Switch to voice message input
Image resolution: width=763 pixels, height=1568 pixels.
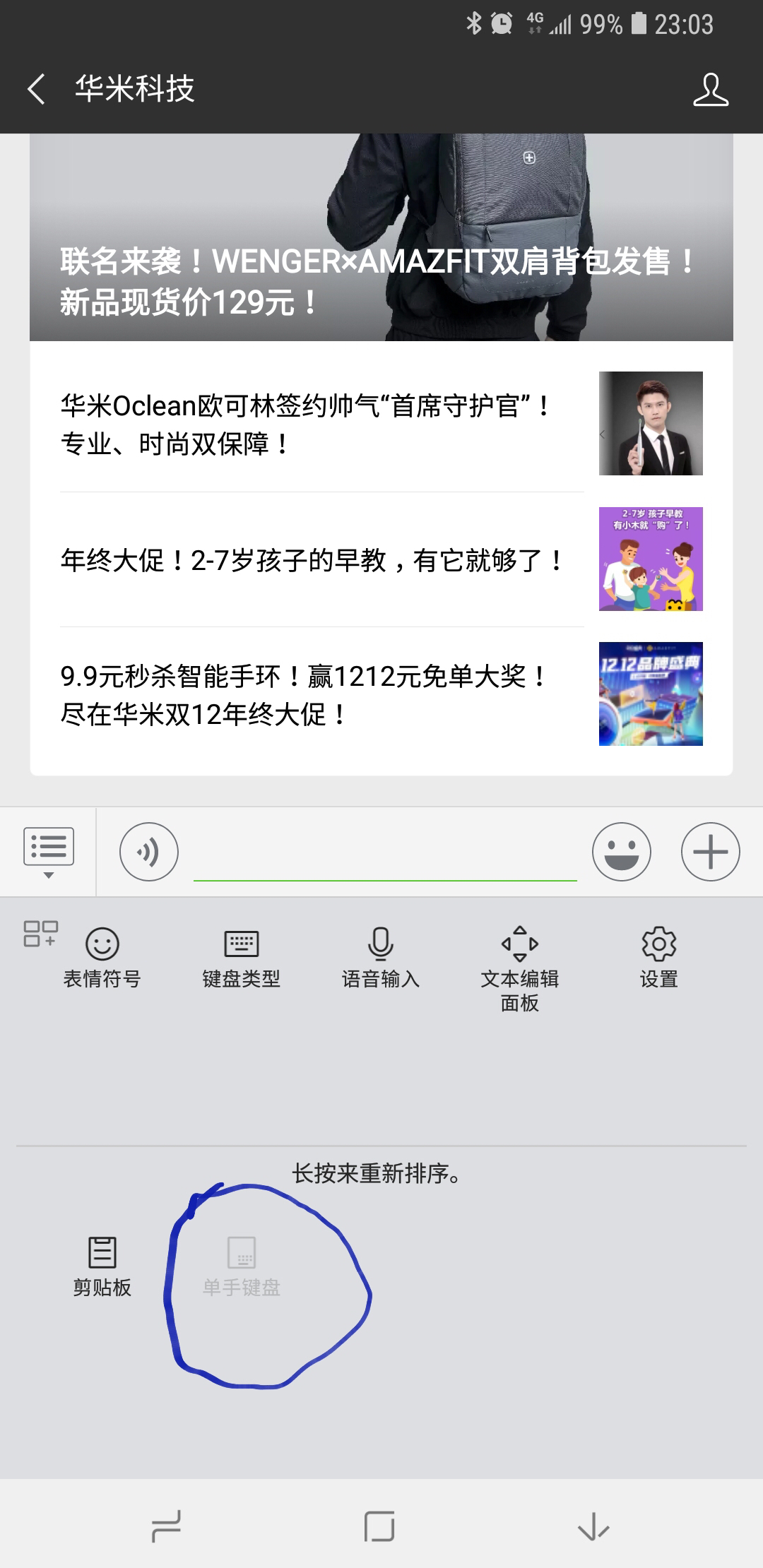point(148,852)
